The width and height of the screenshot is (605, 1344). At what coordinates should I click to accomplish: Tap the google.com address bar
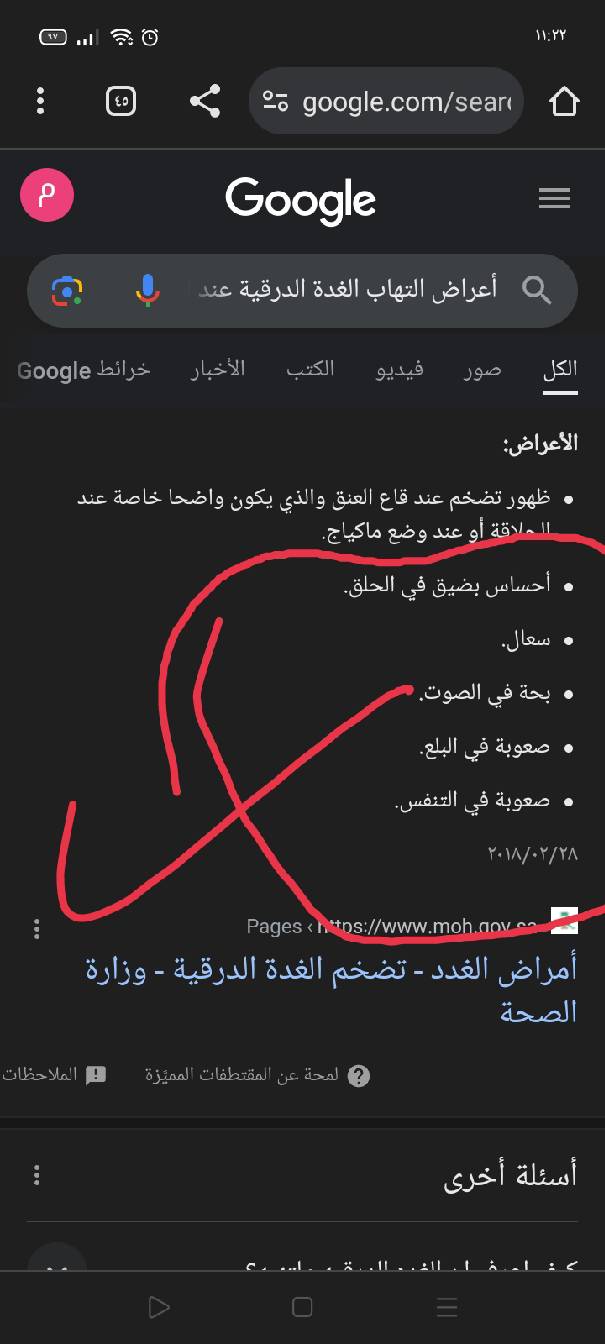click(386, 101)
